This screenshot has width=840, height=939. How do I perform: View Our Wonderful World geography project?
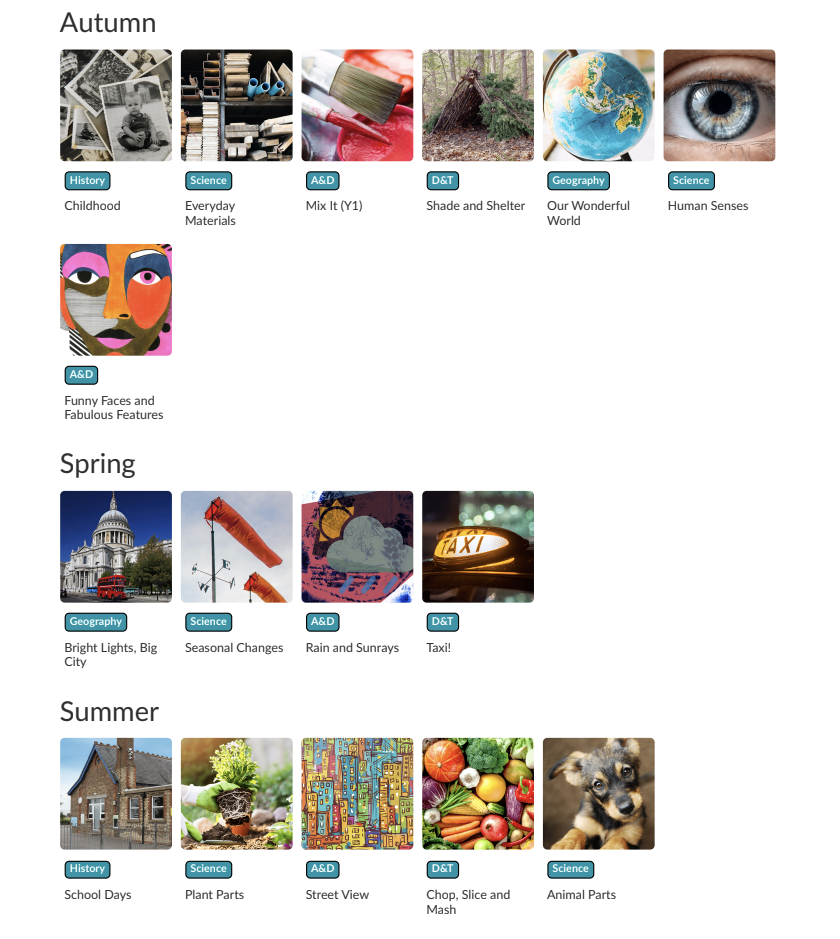coord(599,106)
